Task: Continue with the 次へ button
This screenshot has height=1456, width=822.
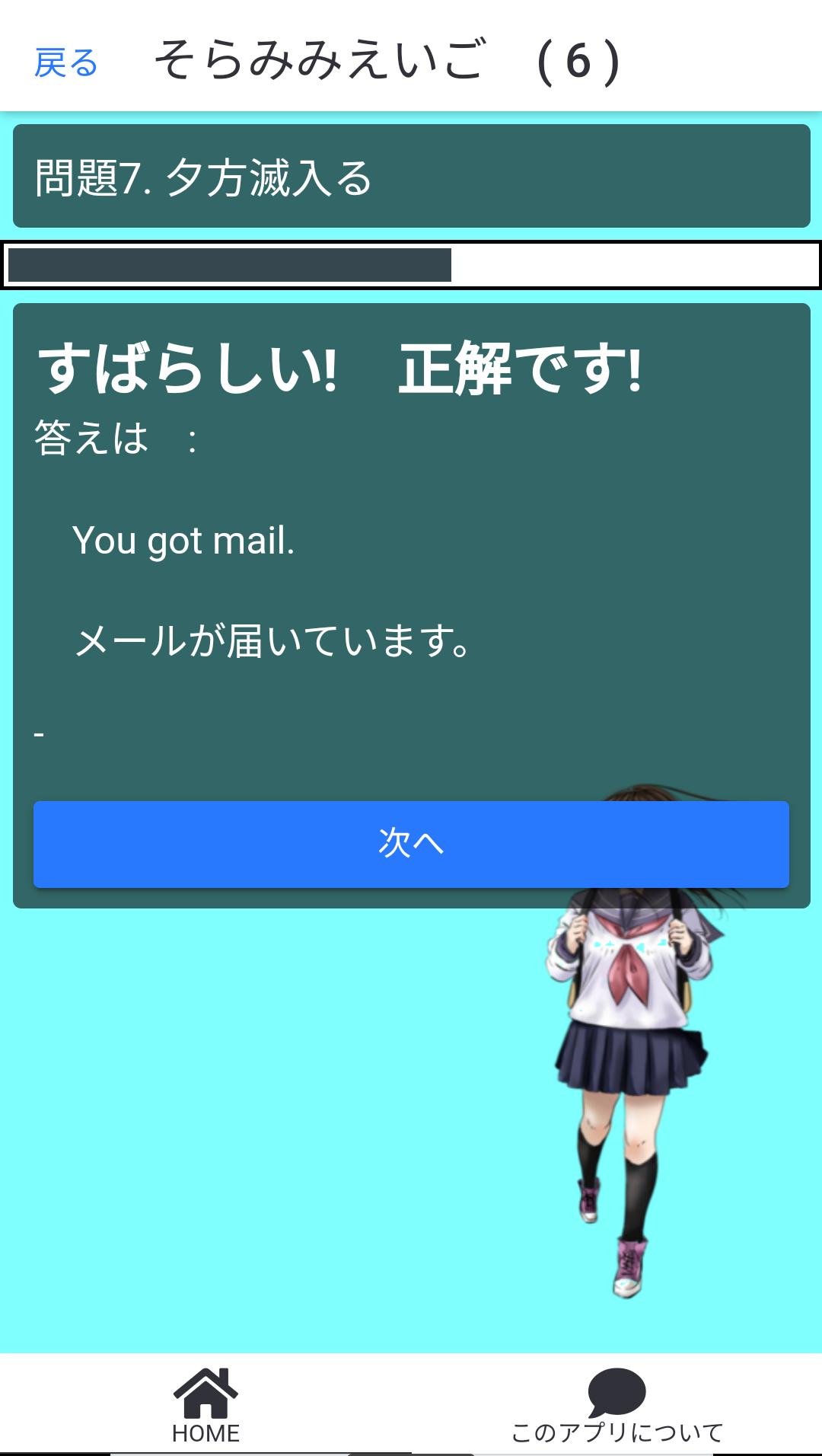Action: click(x=411, y=844)
